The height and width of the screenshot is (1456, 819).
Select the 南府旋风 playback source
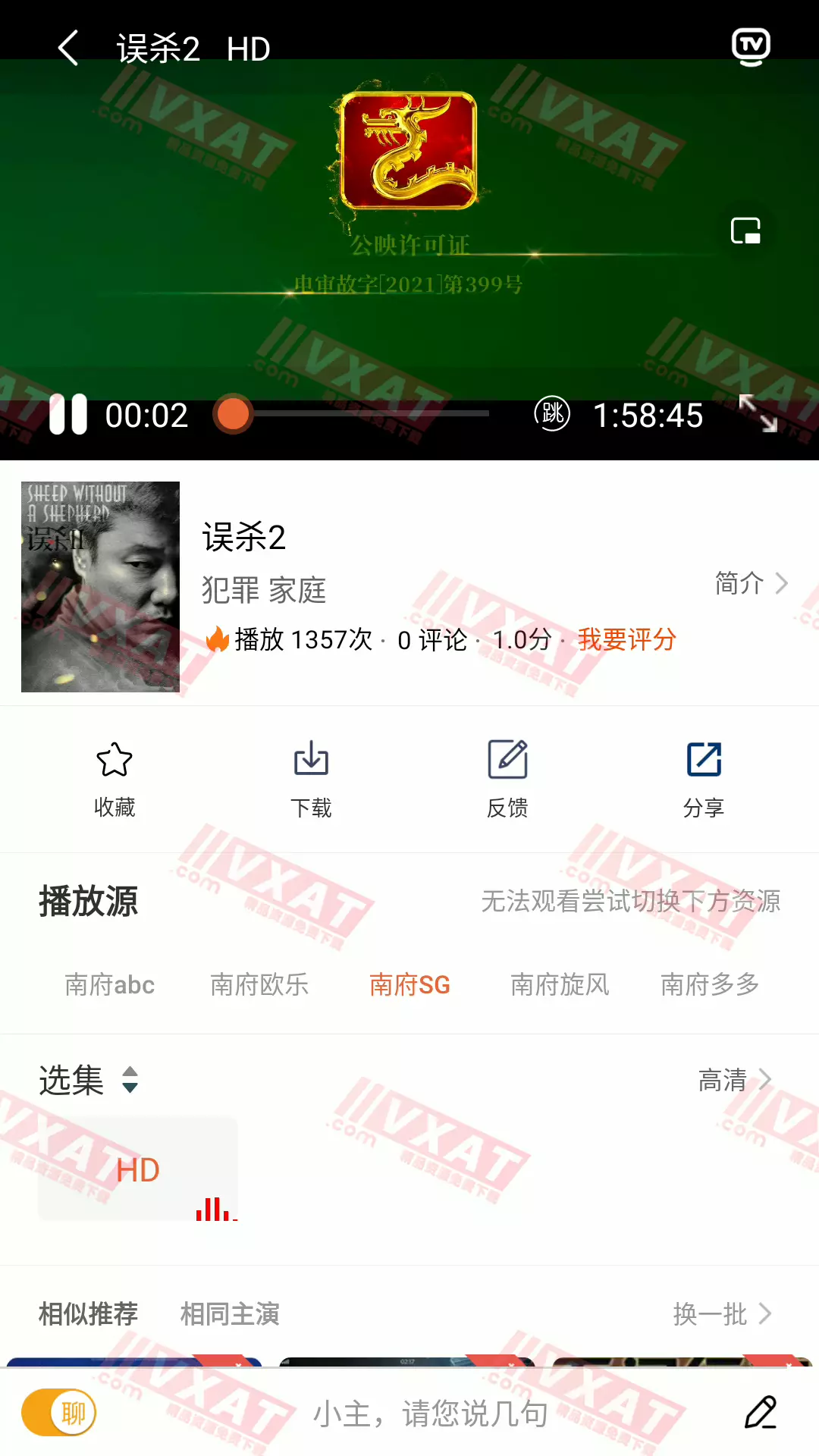(560, 984)
